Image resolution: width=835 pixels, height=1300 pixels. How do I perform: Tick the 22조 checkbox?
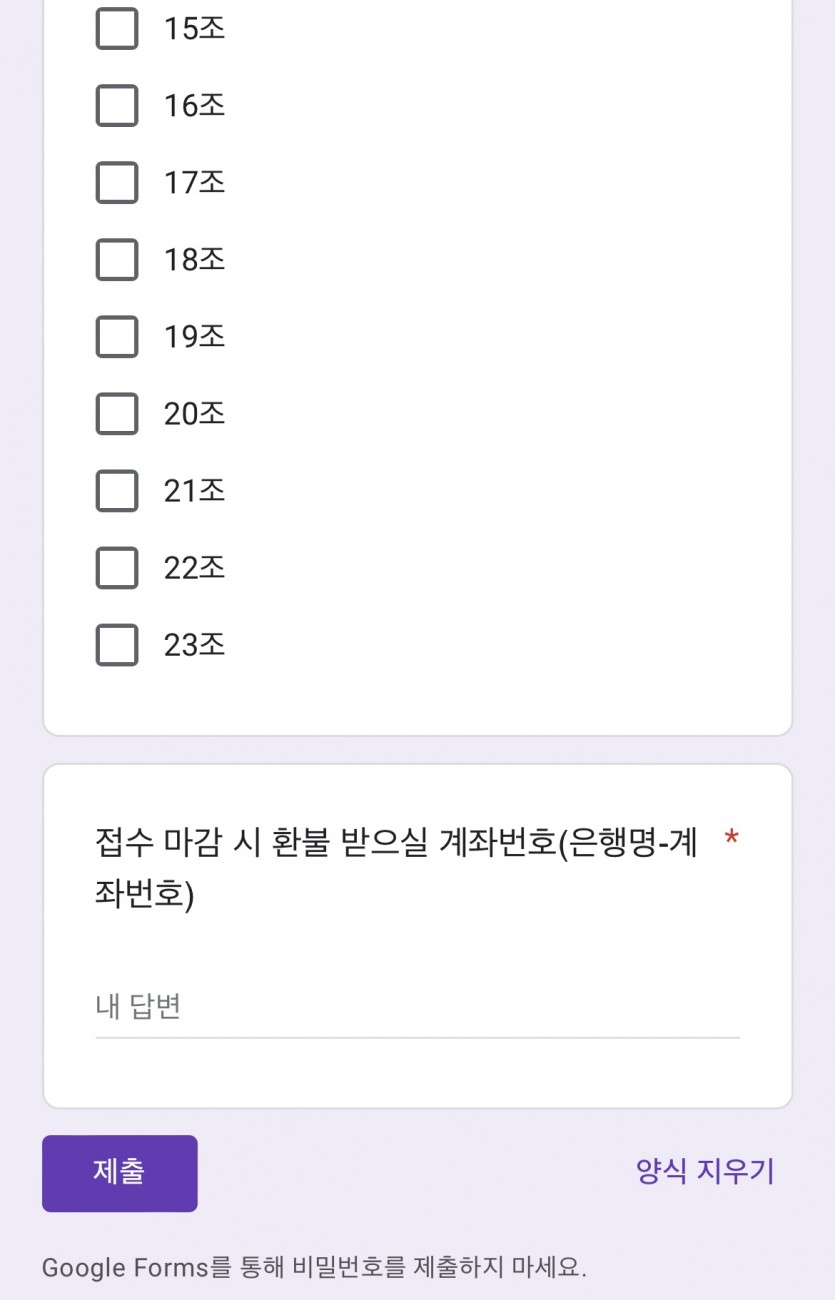[117, 568]
